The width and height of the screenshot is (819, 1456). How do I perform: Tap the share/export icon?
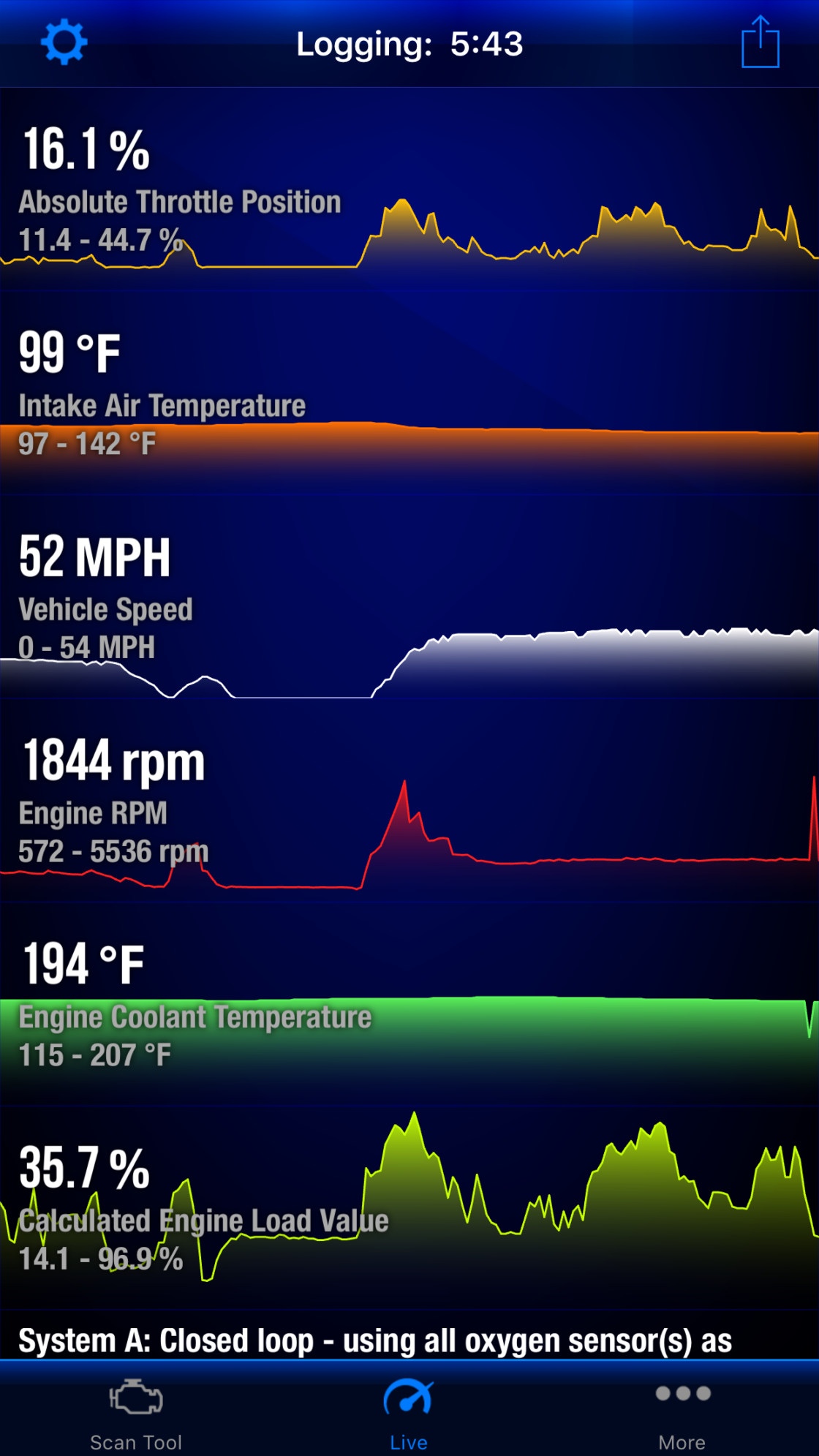click(x=760, y=42)
